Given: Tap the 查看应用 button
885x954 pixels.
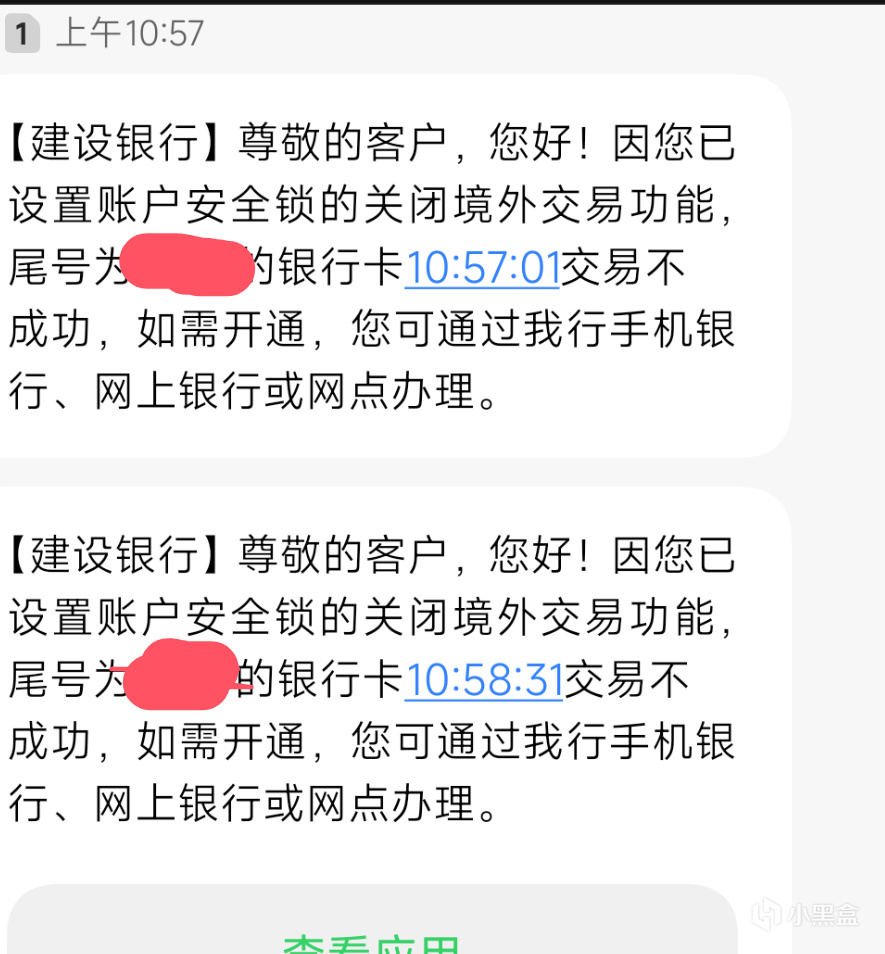Looking at the screenshot, I should (372, 938).
